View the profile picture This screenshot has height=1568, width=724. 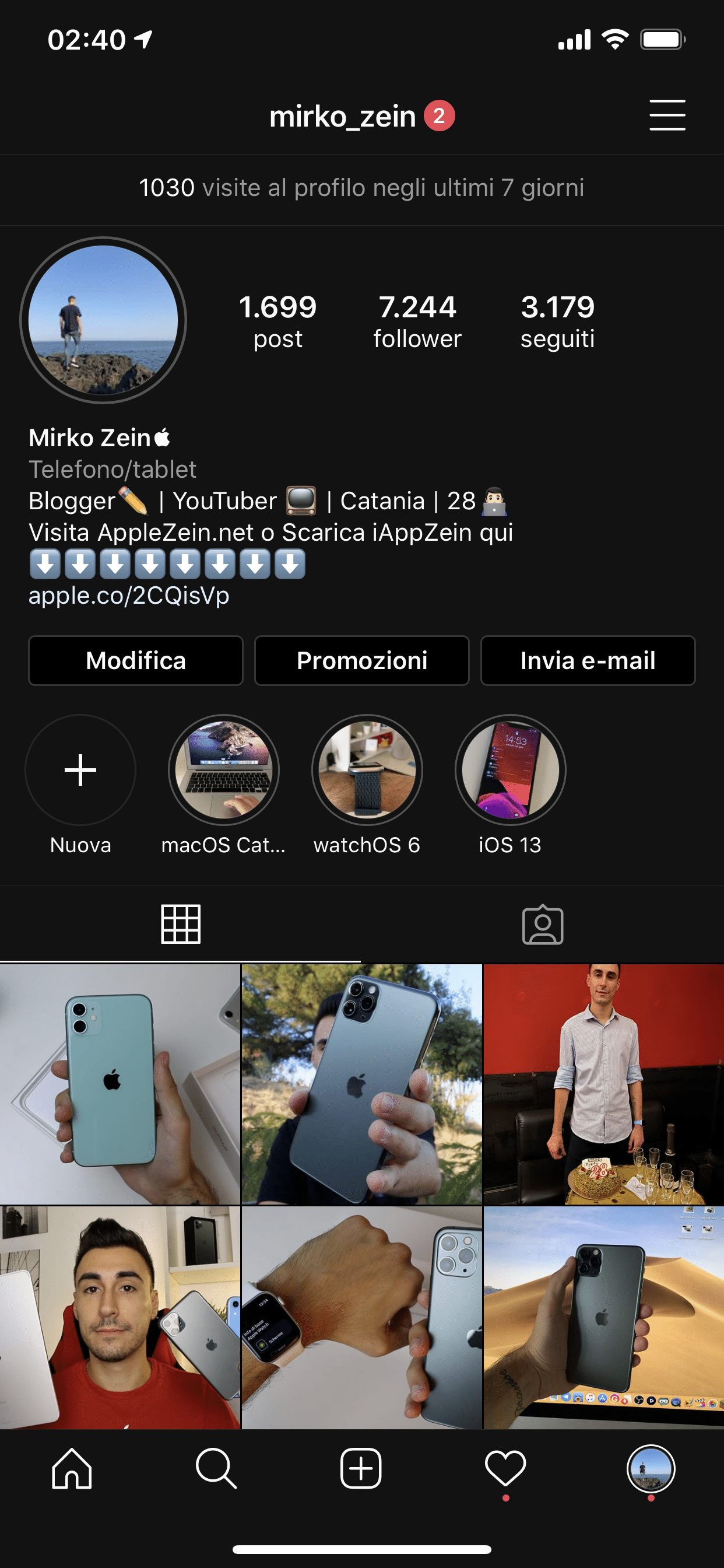point(103,320)
